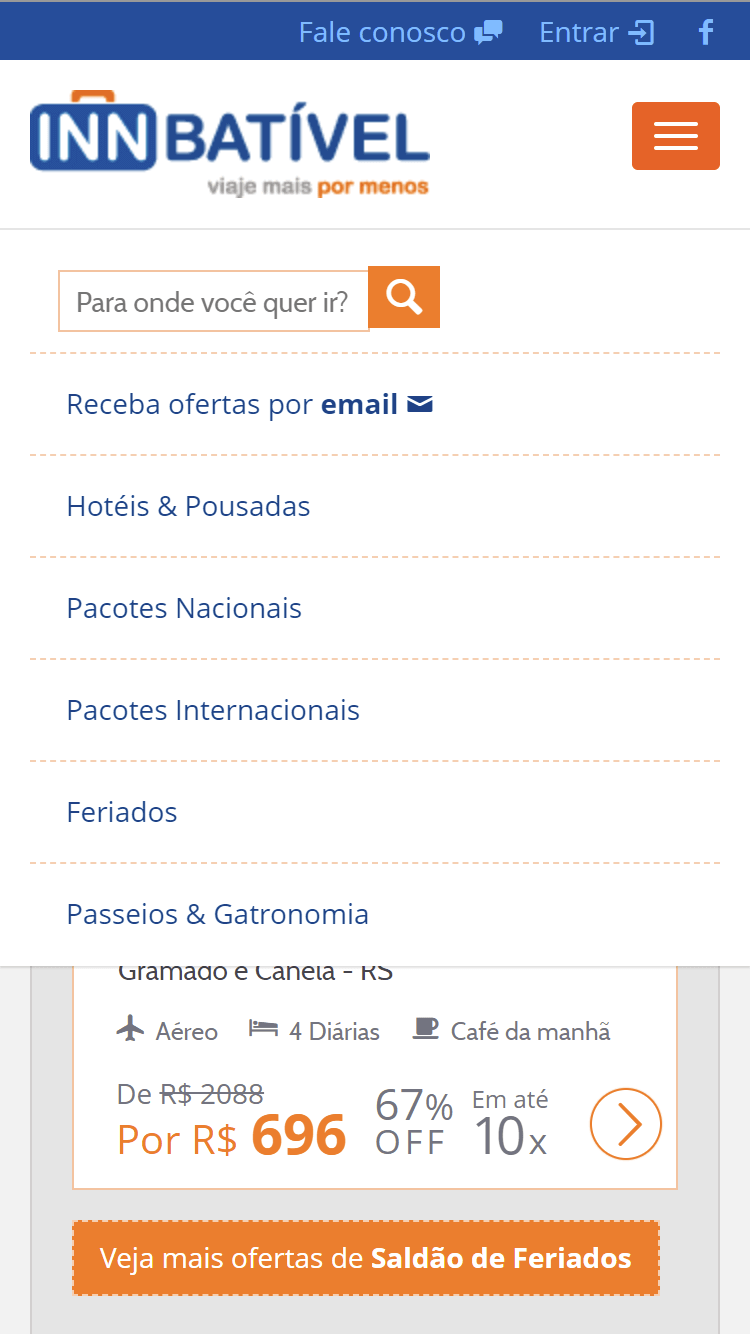Viewport: 750px width, 1334px height.
Task: Choose the Feriados menu item
Action: [122, 813]
